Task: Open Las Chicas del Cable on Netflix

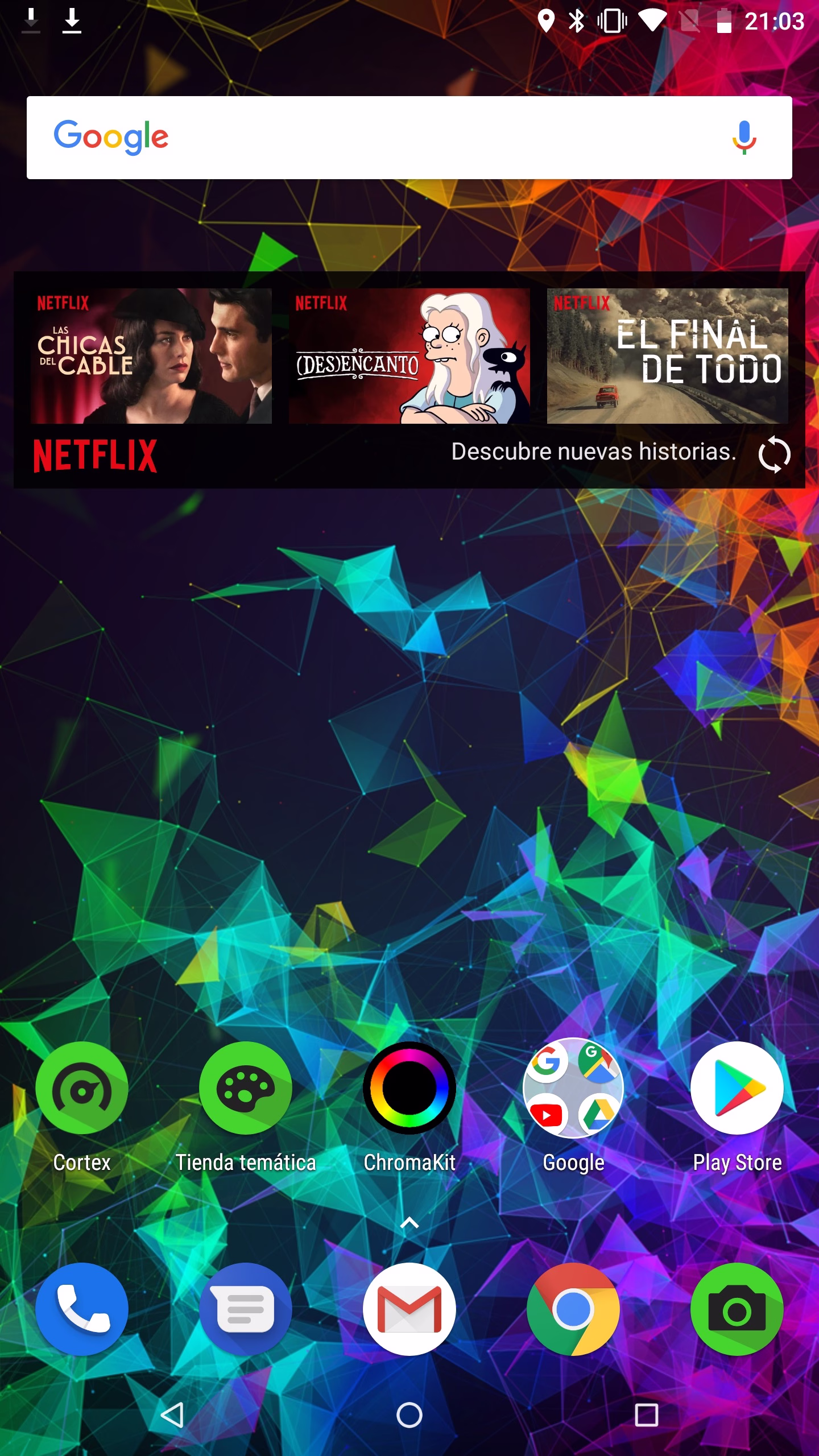Action: pos(151,356)
